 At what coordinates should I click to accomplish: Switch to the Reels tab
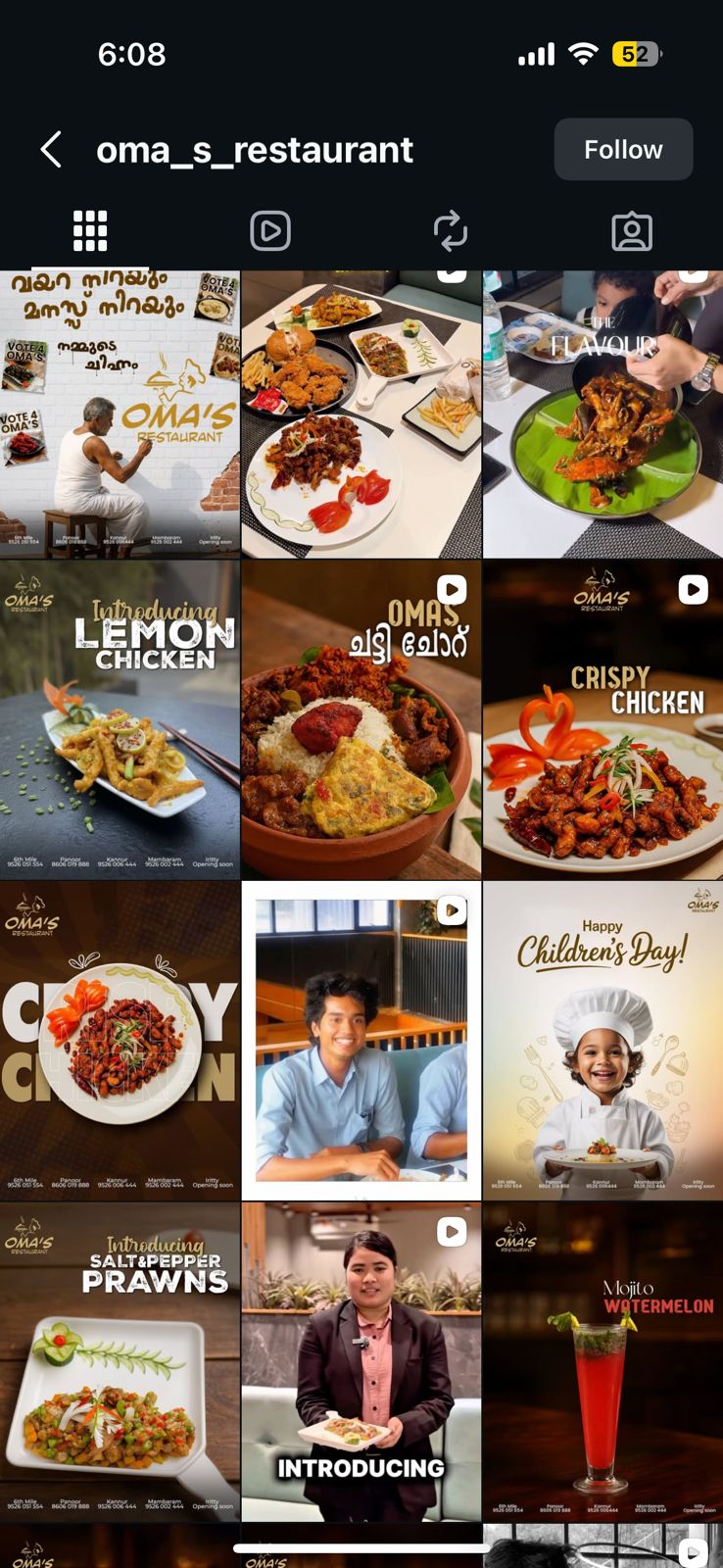pos(270,231)
